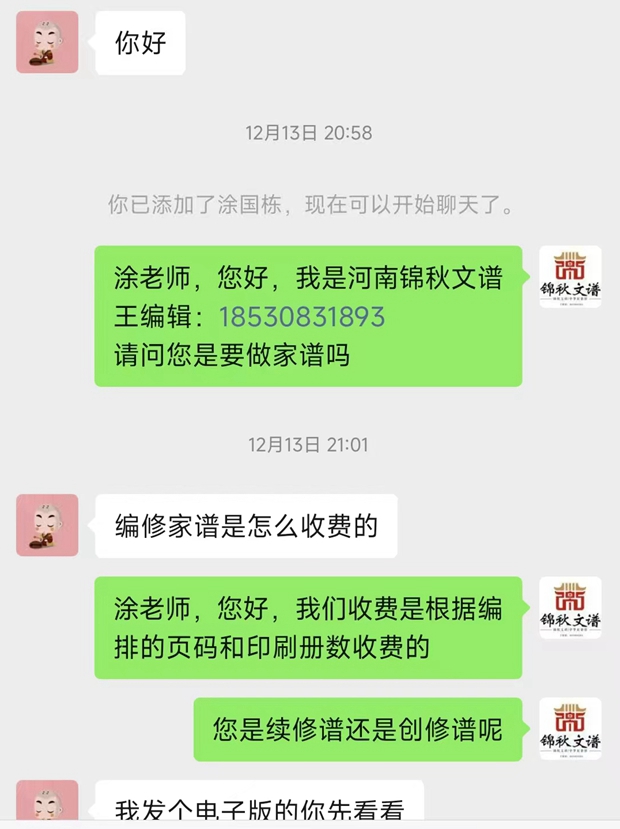Open 锦秋文谱 avatar beside the 王编辑 message
620x829 pixels.
pyautogui.click(x=570, y=276)
